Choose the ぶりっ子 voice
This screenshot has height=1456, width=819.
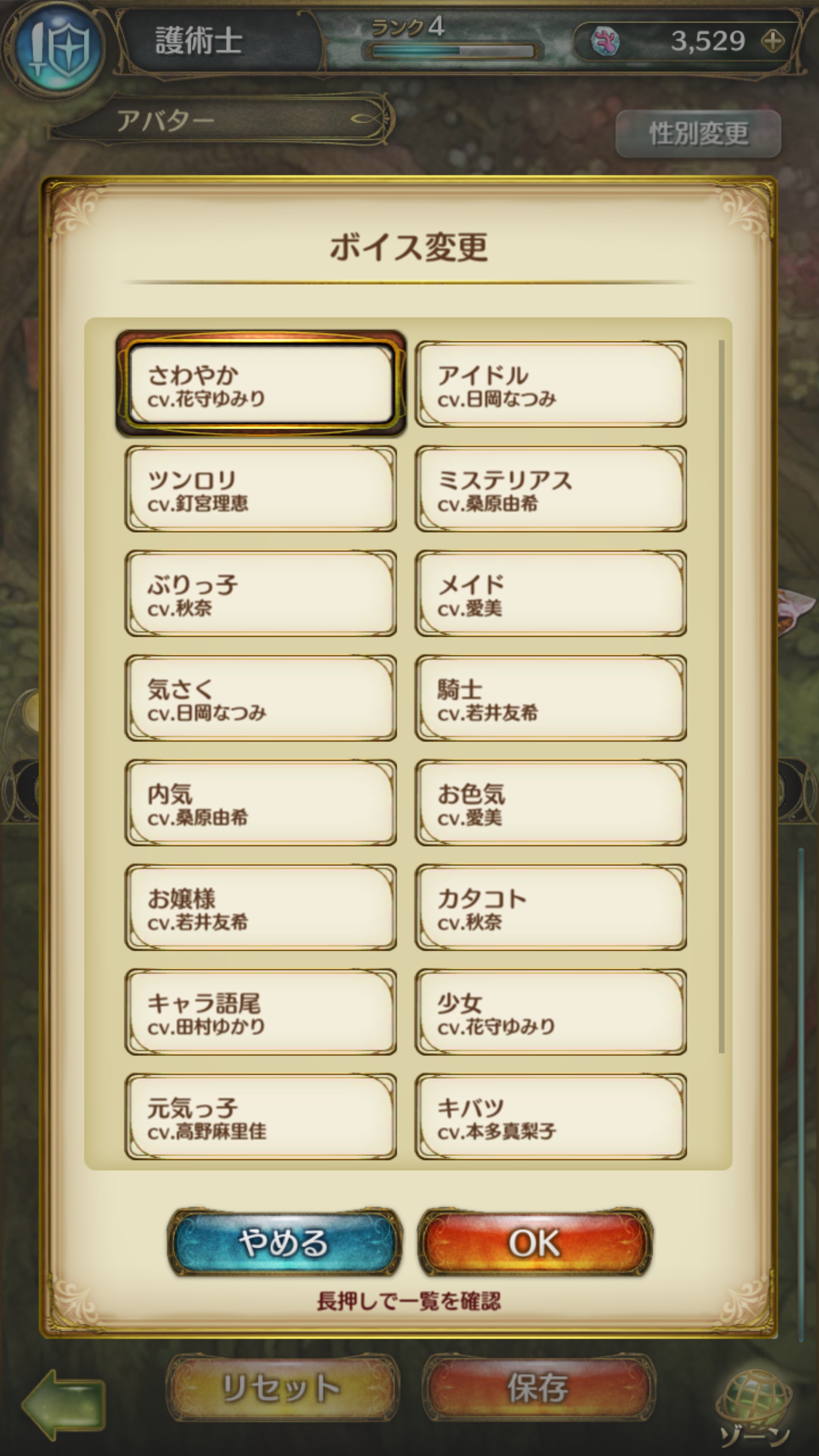(260, 593)
